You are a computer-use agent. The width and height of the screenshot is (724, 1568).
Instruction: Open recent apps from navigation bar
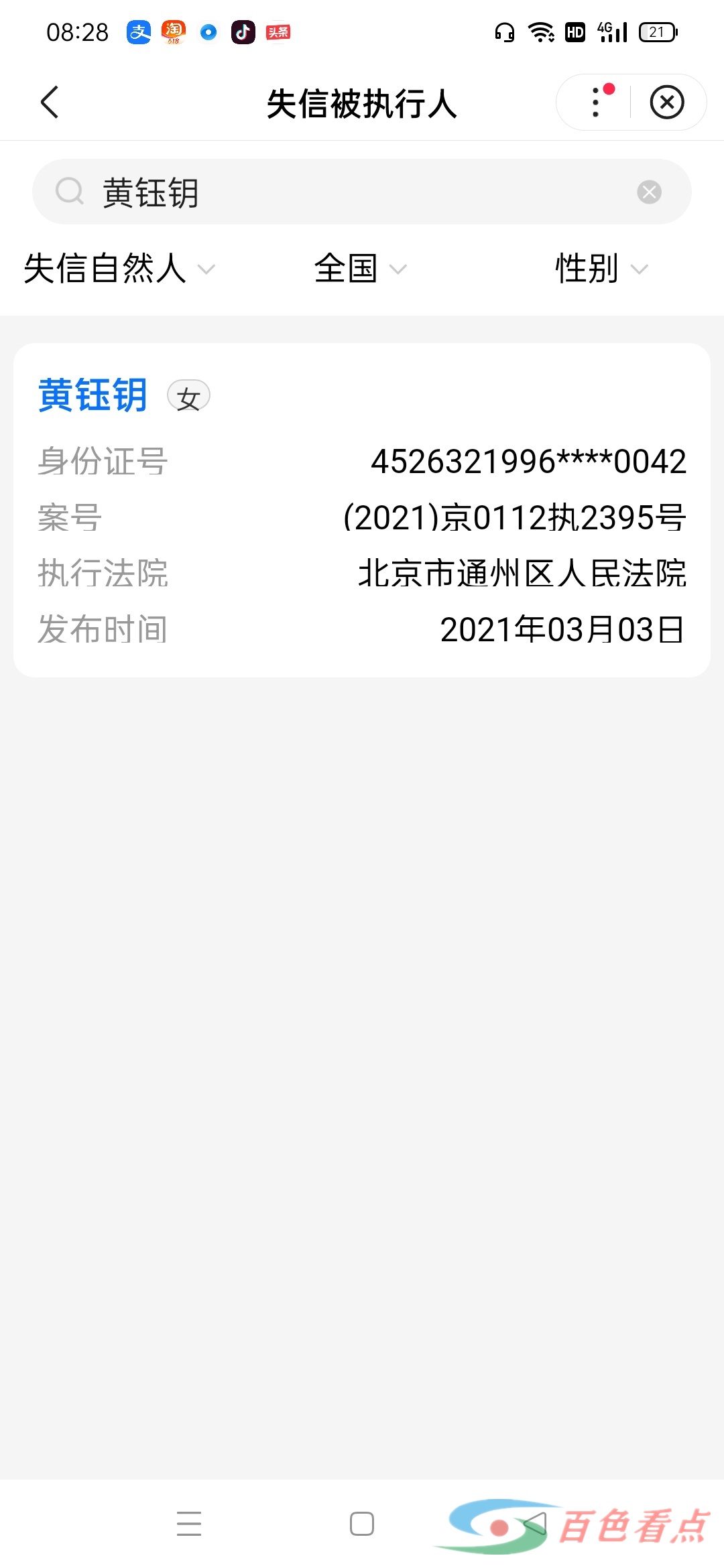(189, 1524)
